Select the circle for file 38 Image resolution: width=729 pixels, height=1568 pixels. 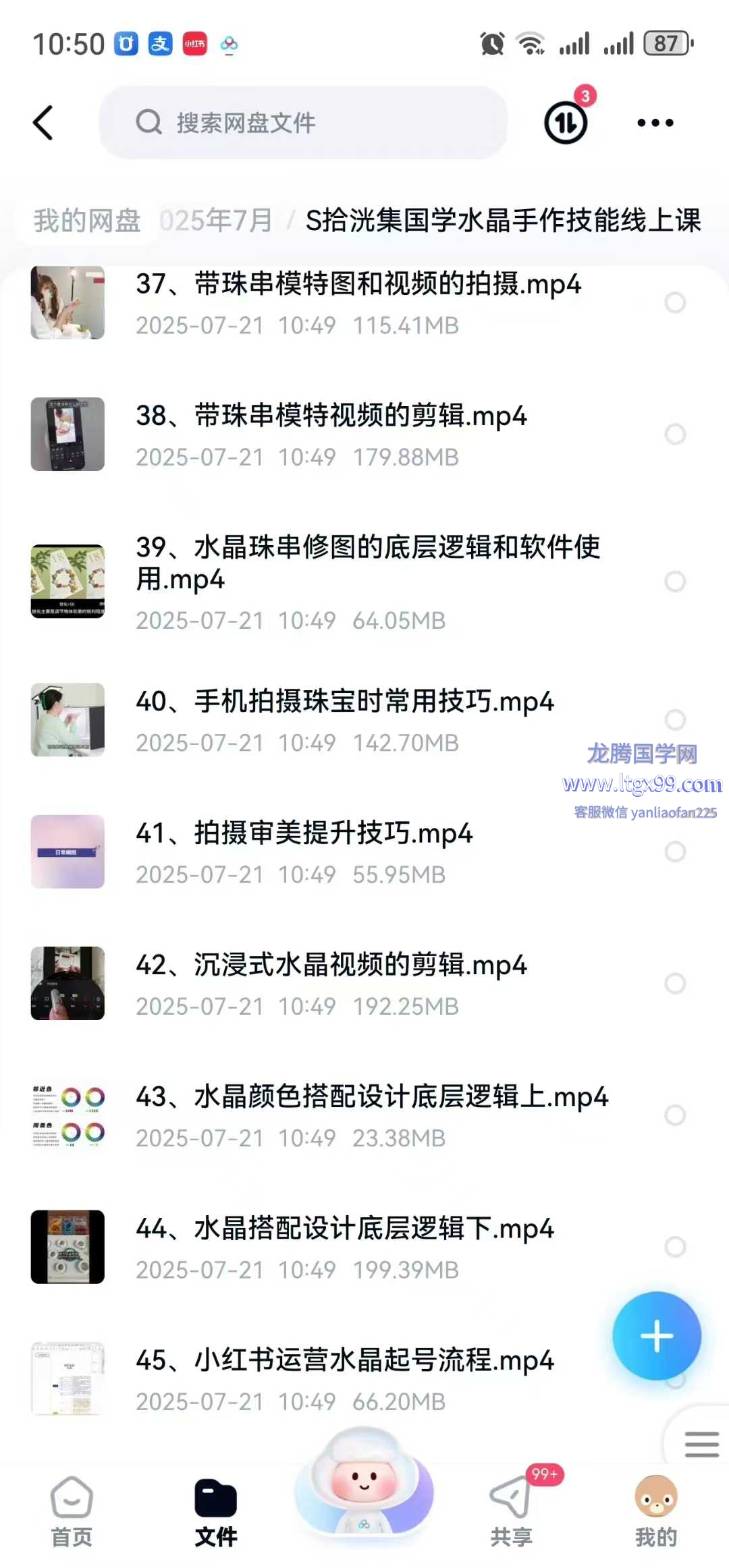(675, 434)
